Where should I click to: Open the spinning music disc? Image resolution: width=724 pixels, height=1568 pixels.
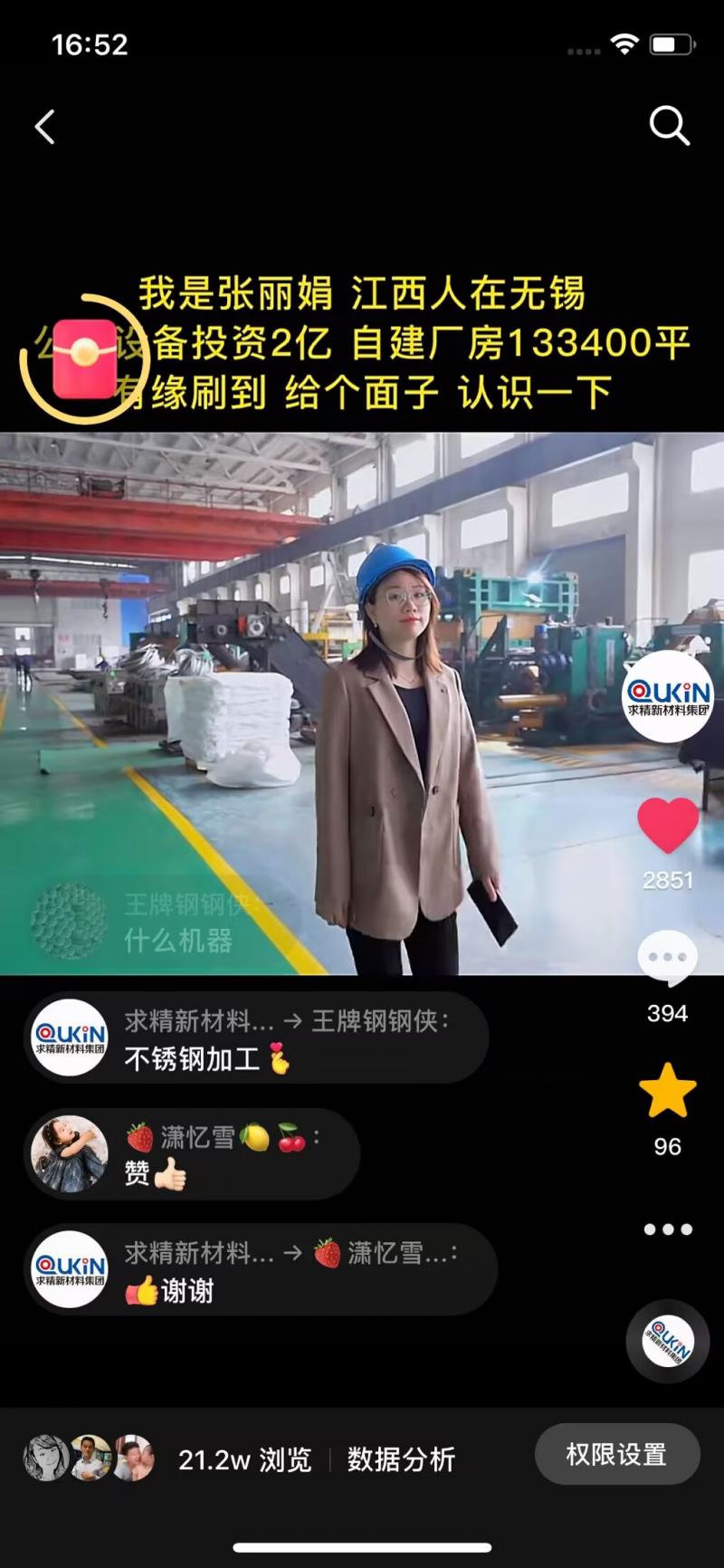[x=668, y=1341]
